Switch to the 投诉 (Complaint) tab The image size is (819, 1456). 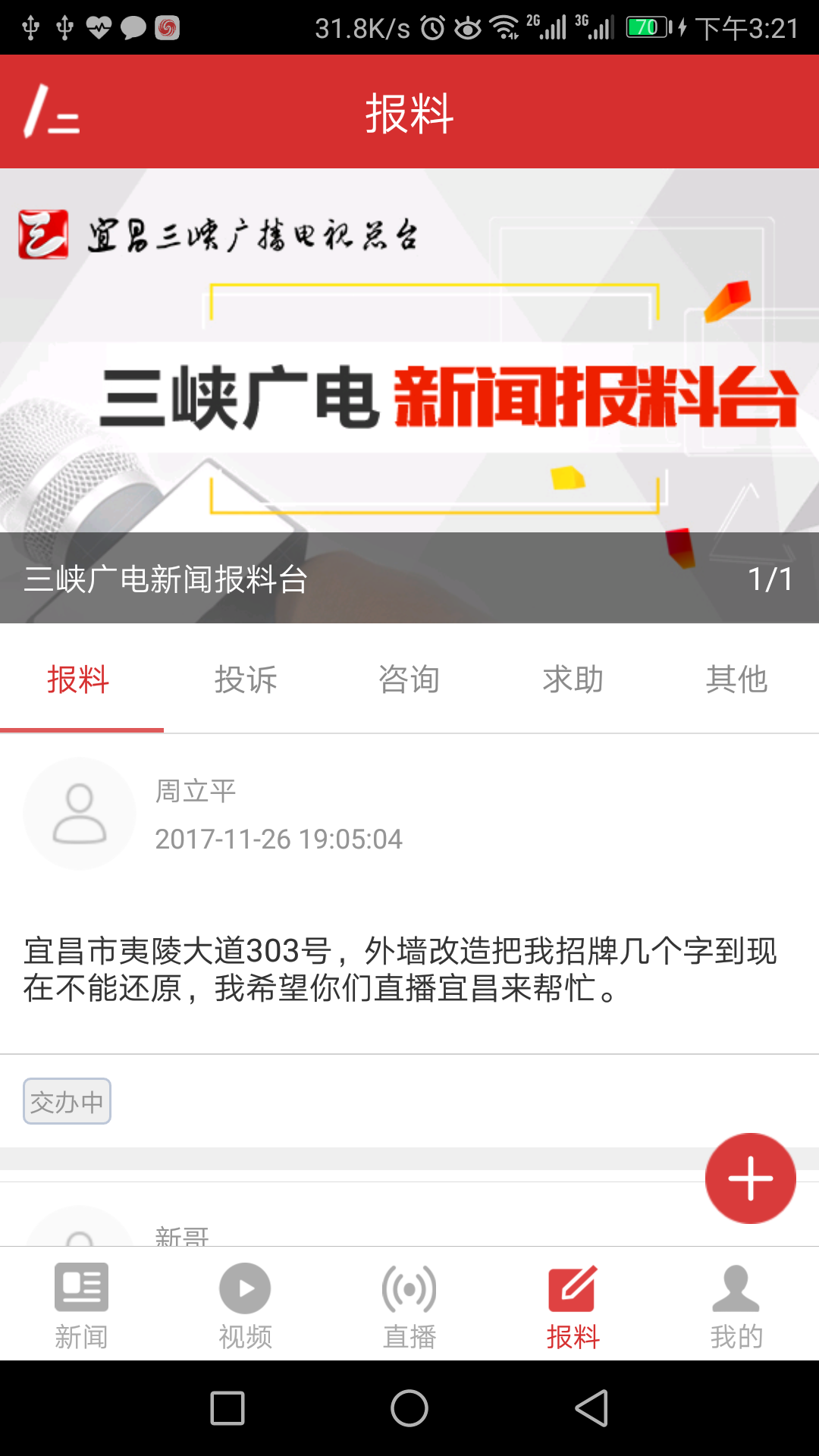pos(246,680)
